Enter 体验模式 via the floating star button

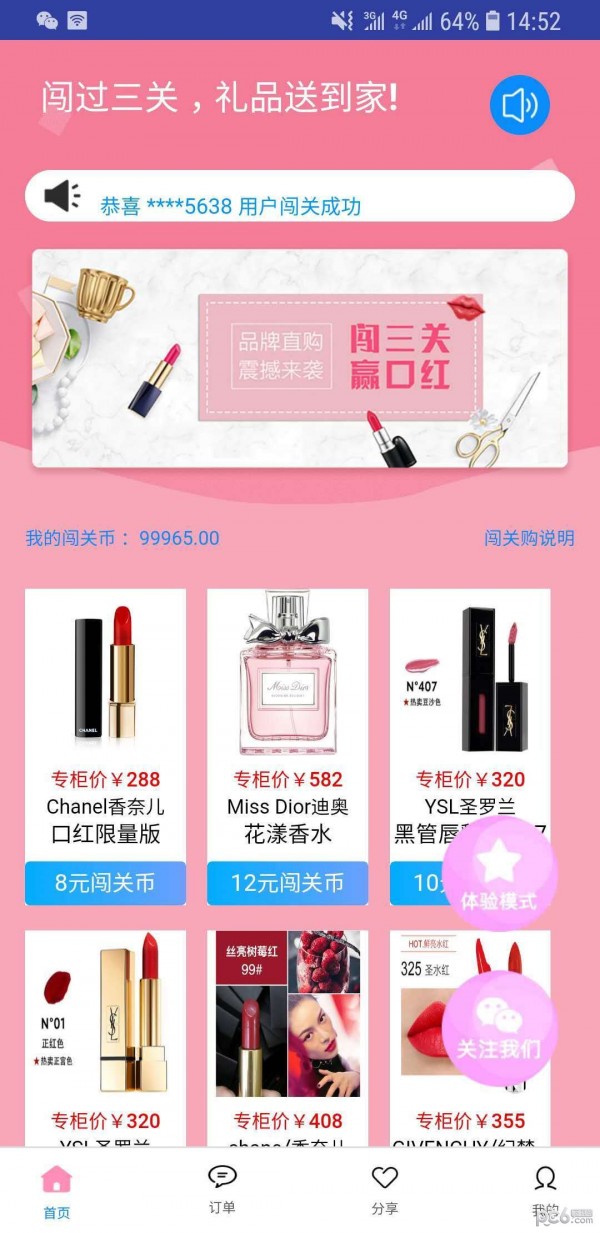pyautogui.click(x=499, y=874)
